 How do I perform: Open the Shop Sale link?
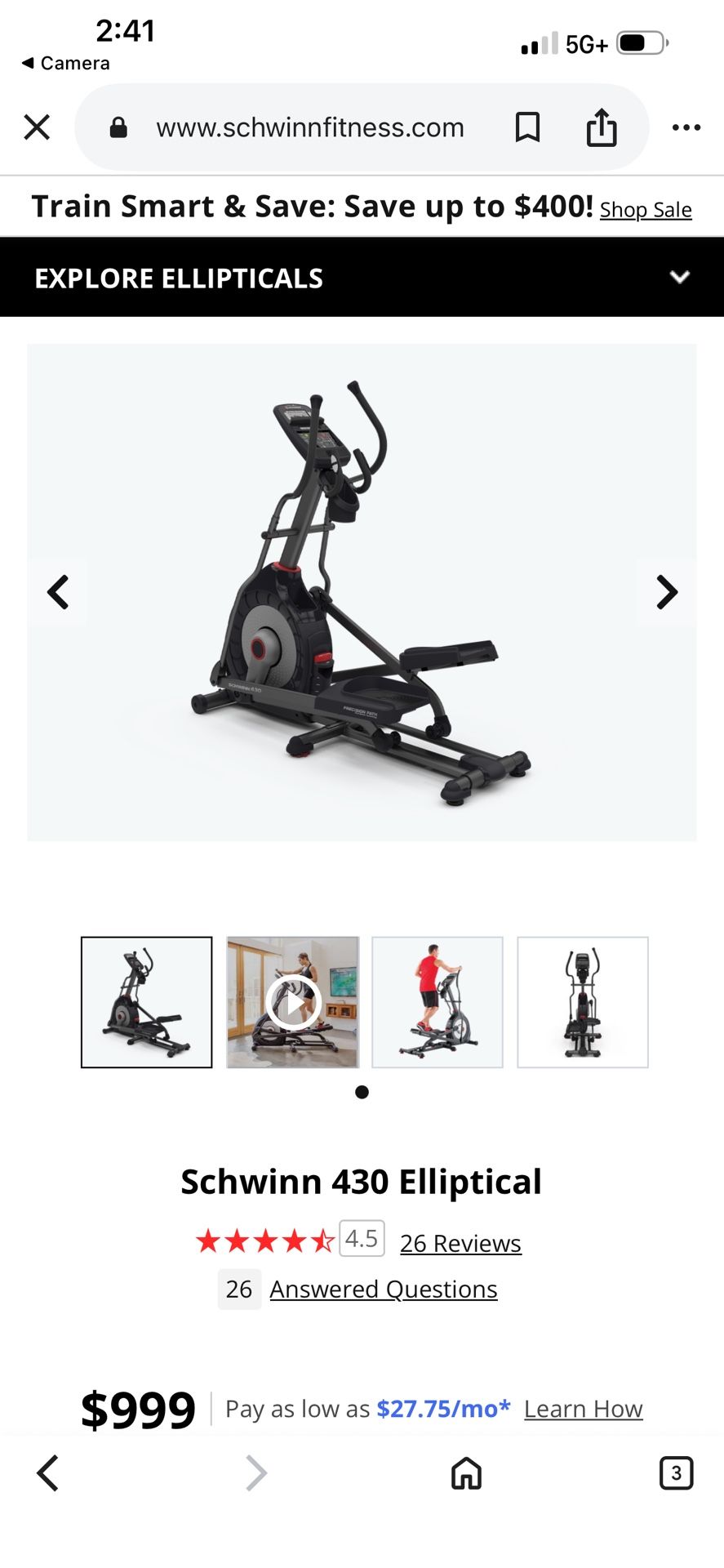pos(645,210)
